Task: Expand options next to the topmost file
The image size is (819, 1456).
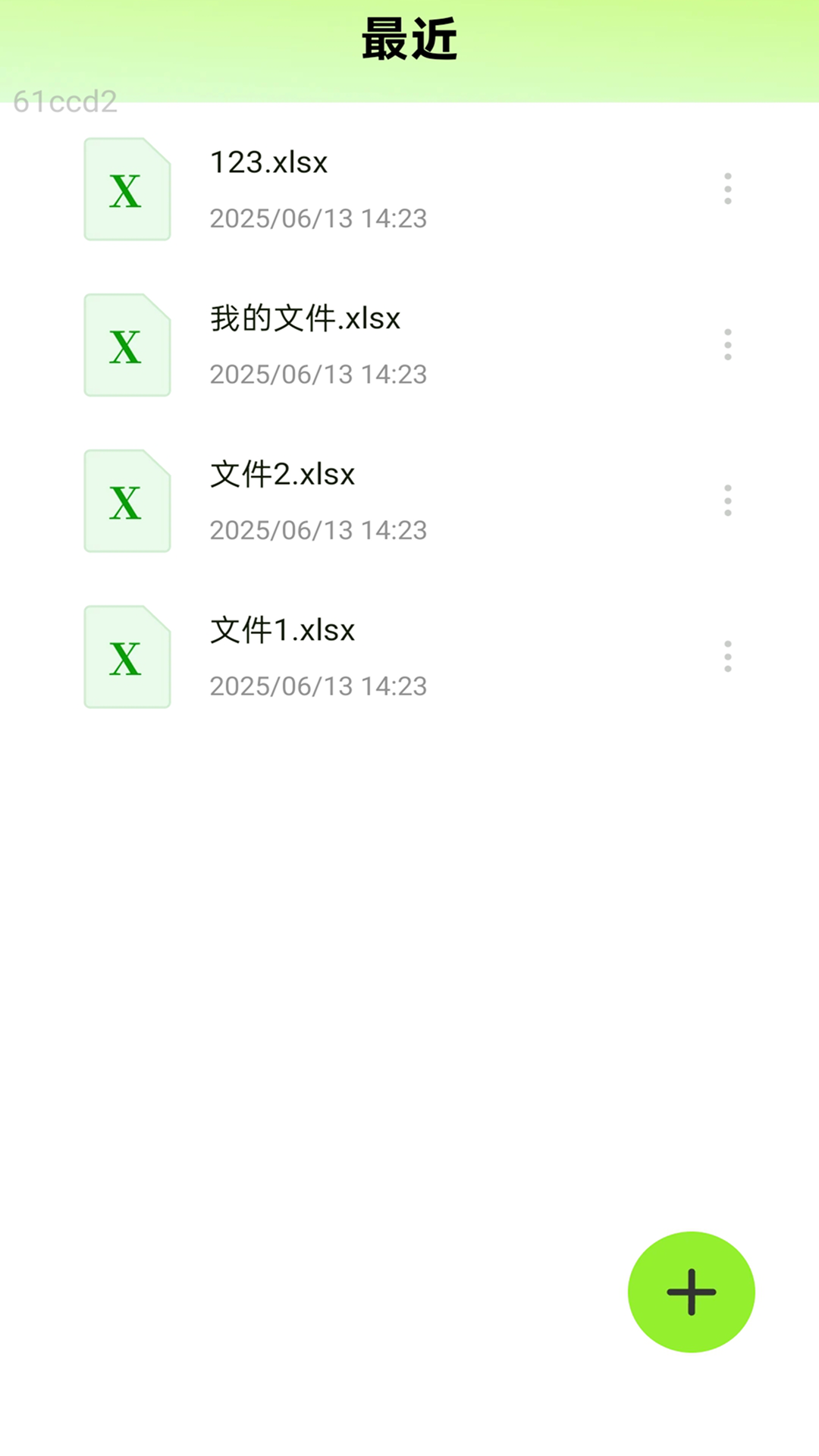Action: coord(727,190)
